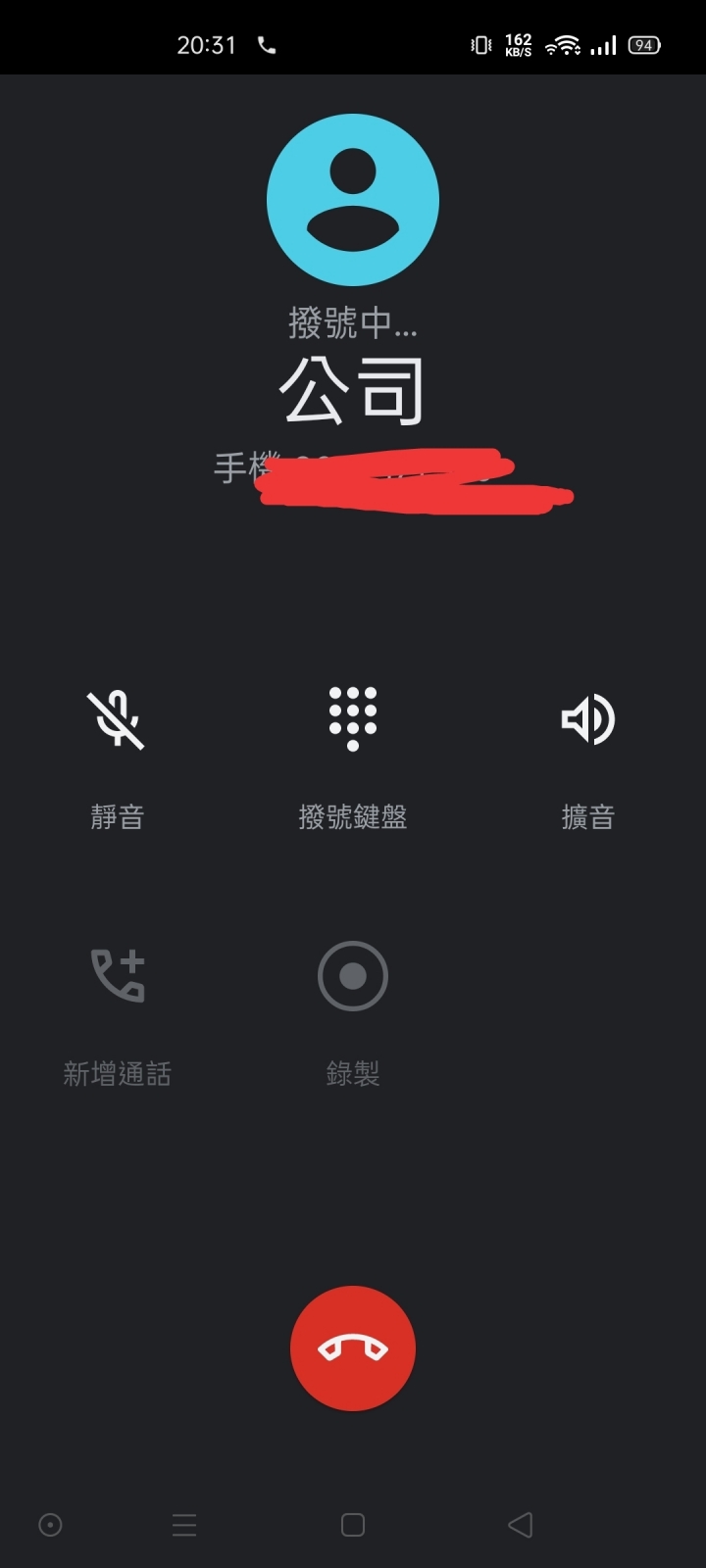Go back with the navigation back arrow
The image size is (706, 1568).
point(521,1525)
